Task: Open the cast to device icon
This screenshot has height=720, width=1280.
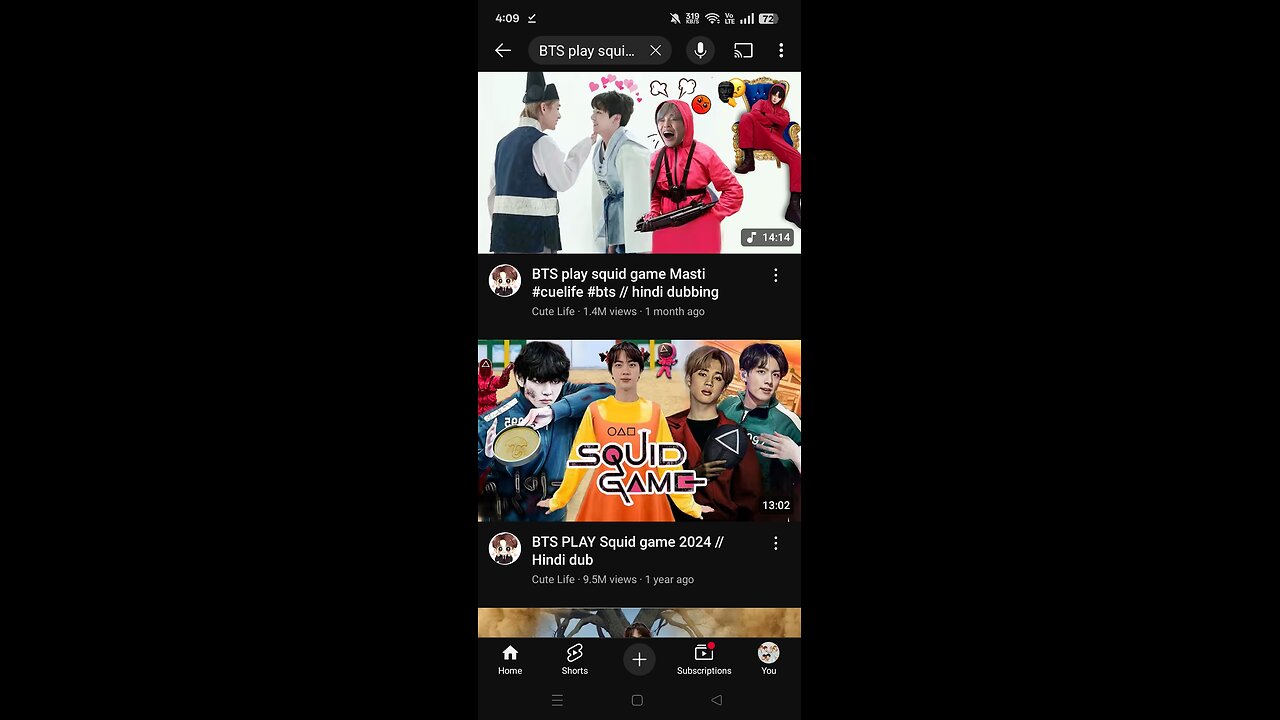Action: click(x=743, y=50)
